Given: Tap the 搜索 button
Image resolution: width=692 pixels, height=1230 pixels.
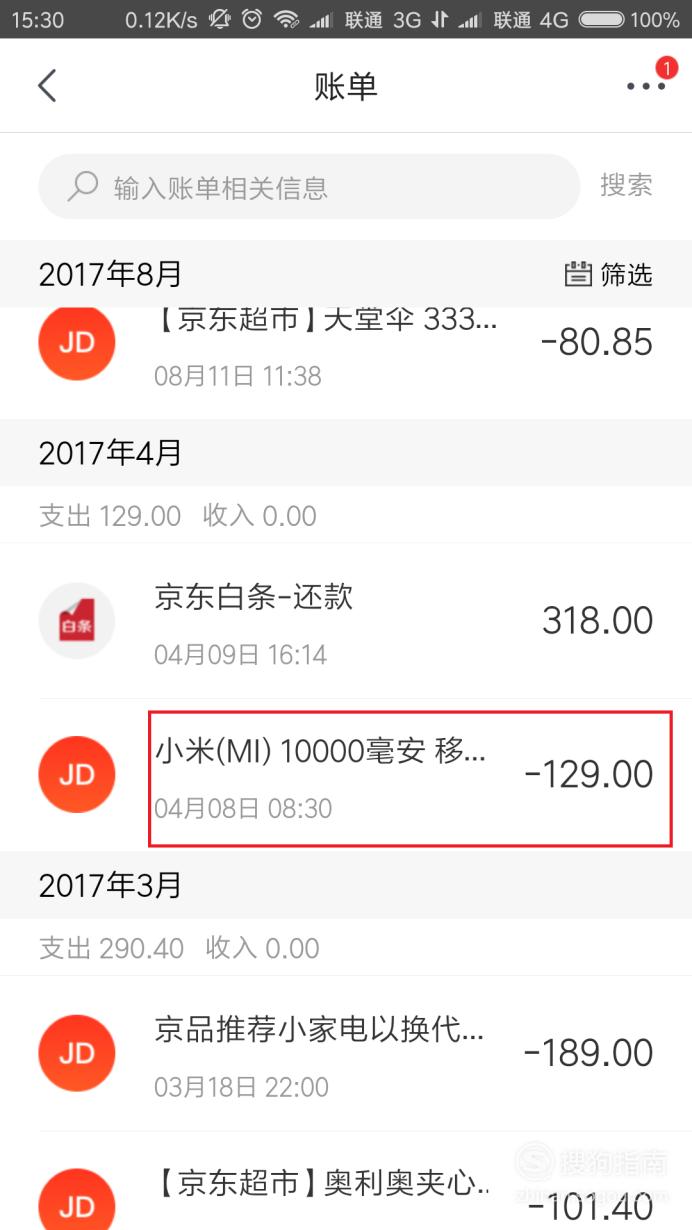Looking at the screenshot, I should click(x=626, y=186).
